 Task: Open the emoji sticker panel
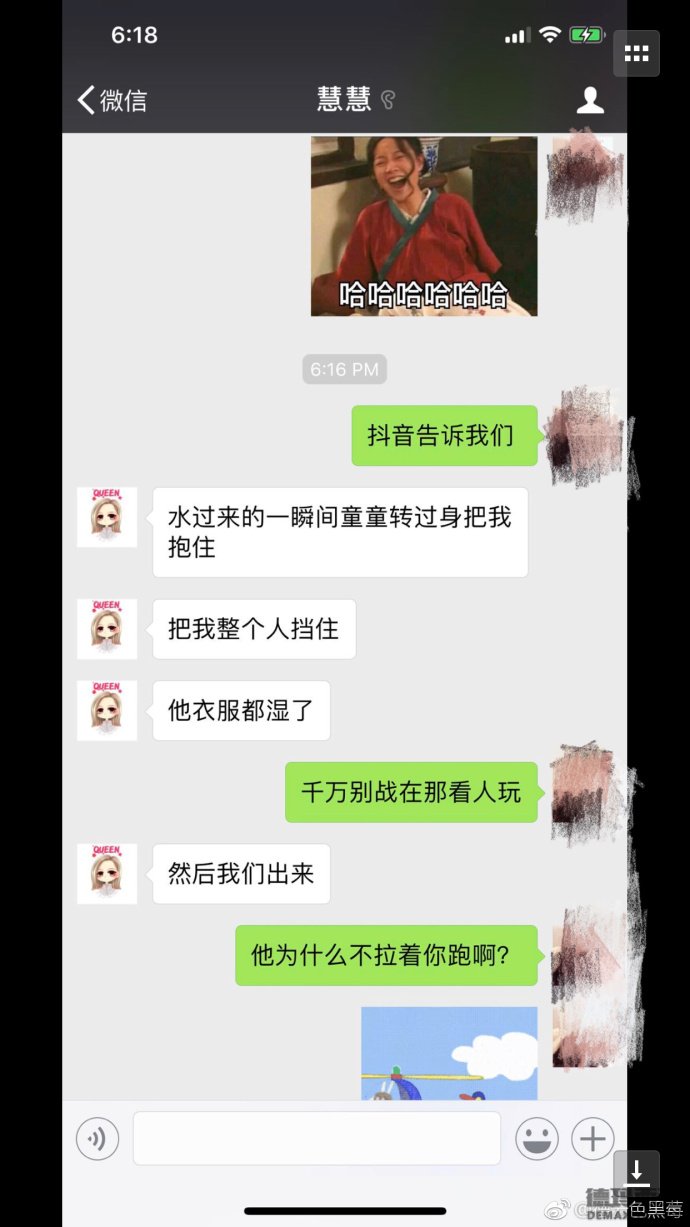pyautogui.click(x=537, y=1138)
